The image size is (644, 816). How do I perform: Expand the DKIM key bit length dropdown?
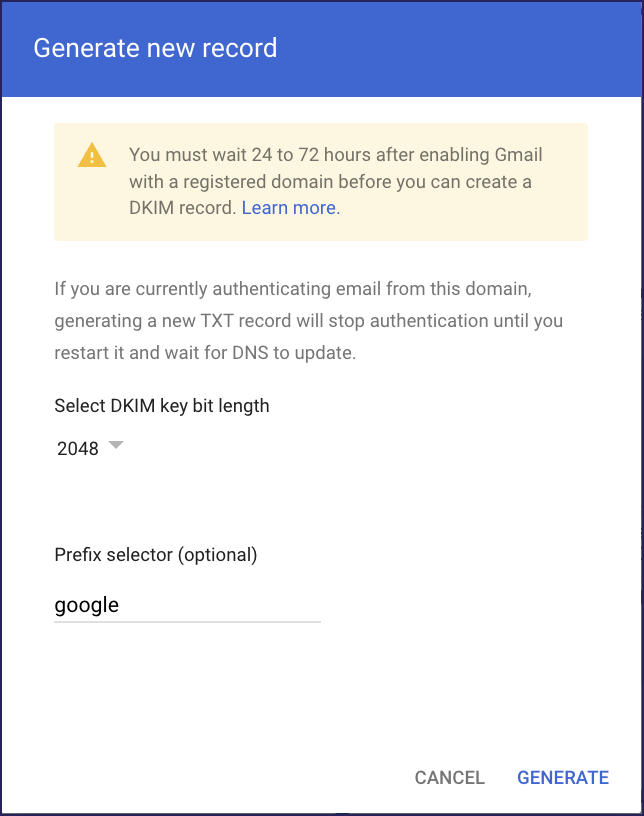click(90, 448)
